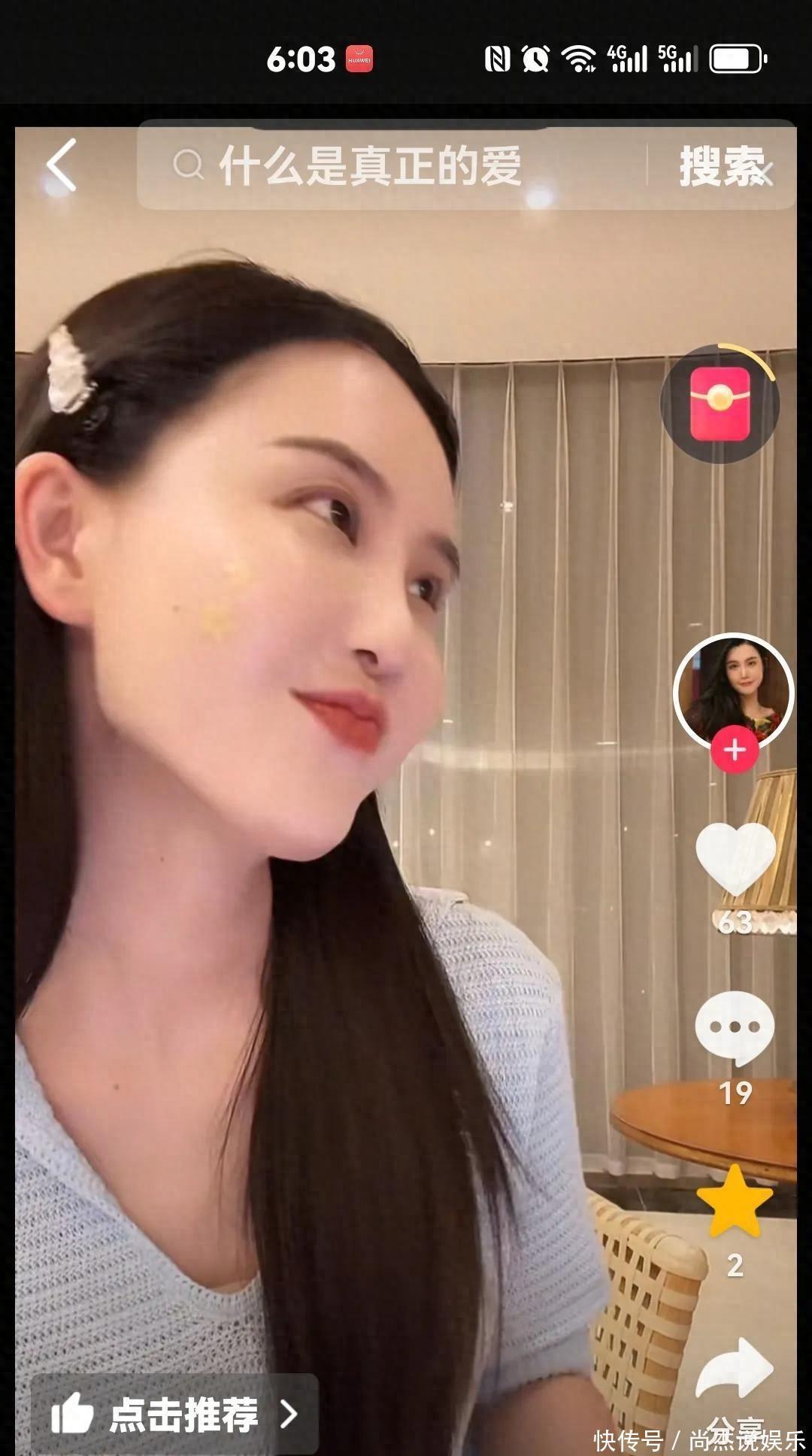Go back using the top-left arrow

coord(62,165)
